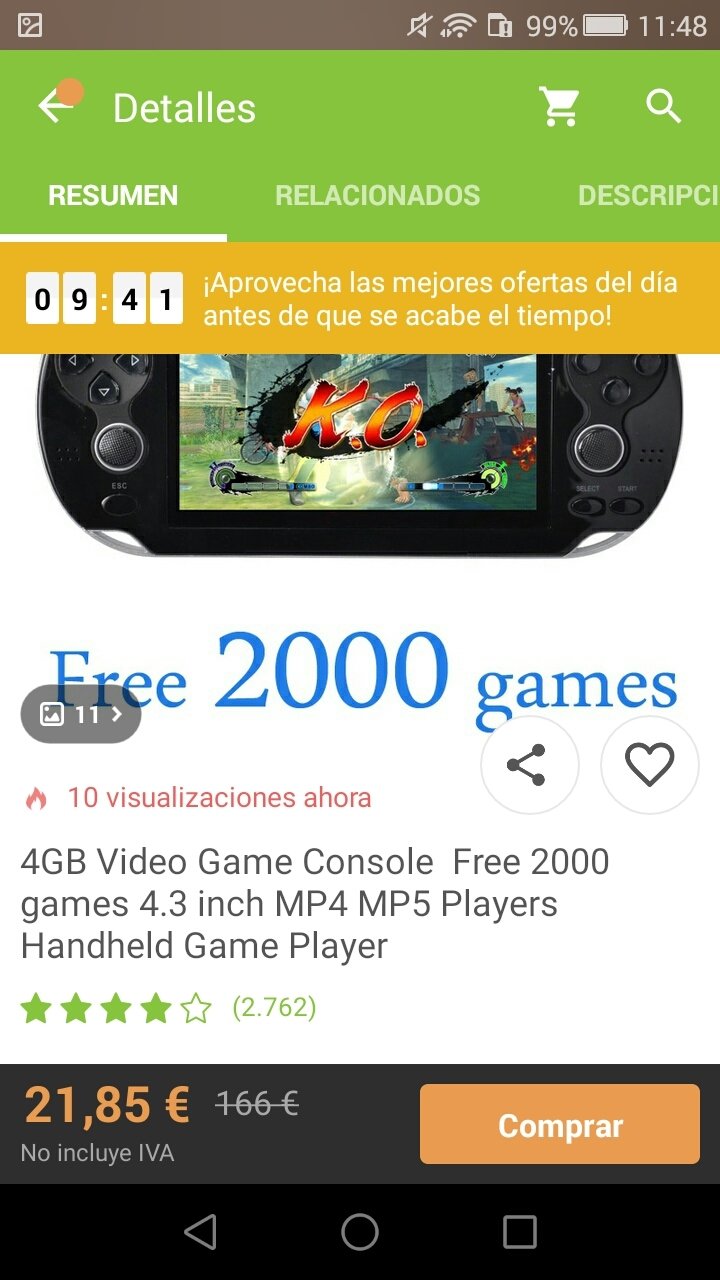Screen dimensions: 720x1280
Task: Share this product
Action: [x=529, y=765]
